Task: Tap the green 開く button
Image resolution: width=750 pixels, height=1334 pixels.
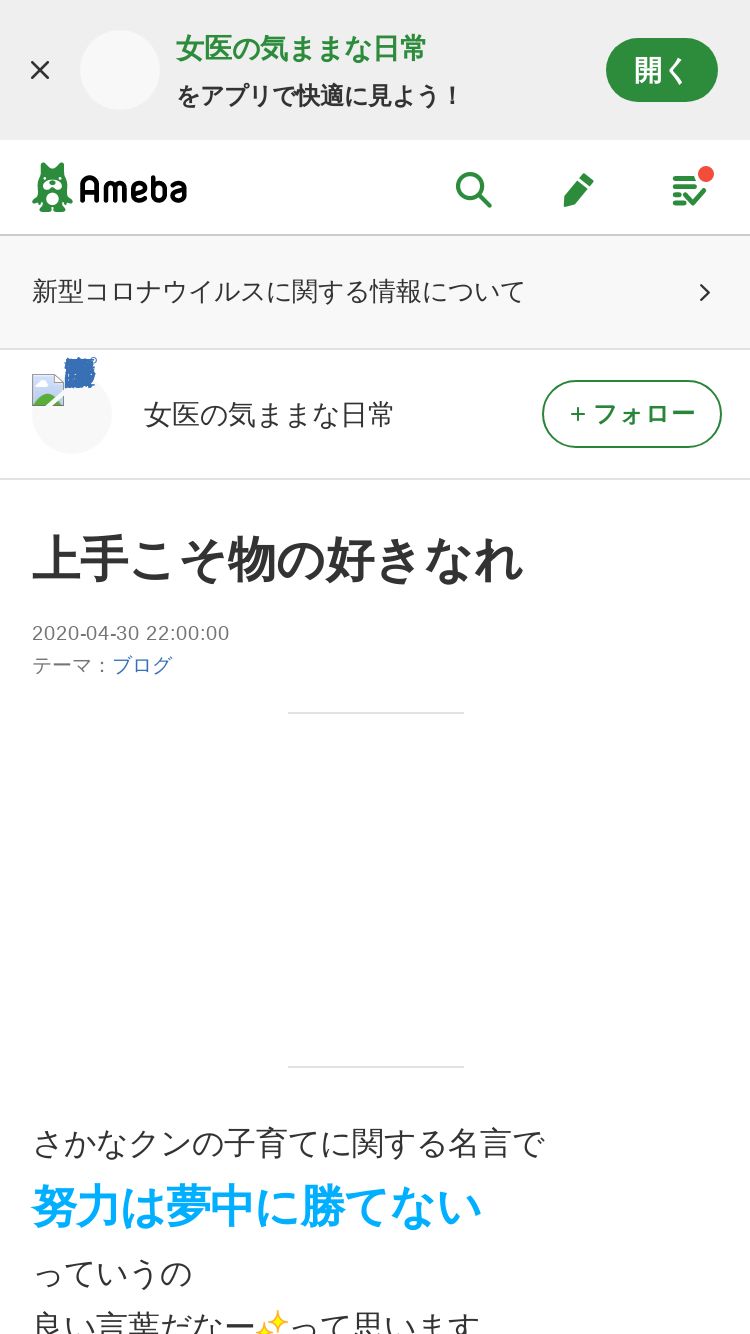Action: tap(661, 70)
